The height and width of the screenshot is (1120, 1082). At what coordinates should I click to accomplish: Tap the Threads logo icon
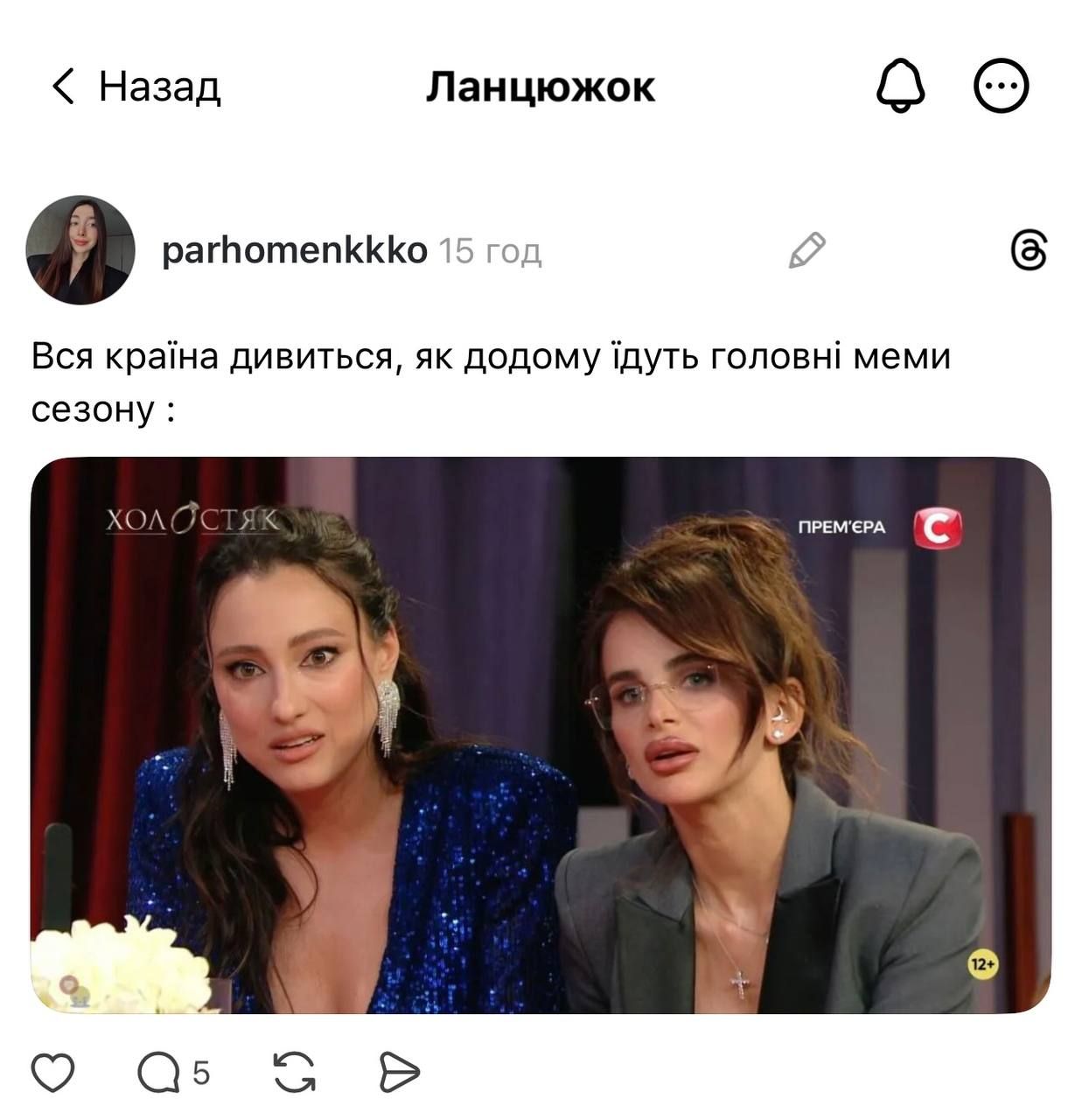(1027, 250)
